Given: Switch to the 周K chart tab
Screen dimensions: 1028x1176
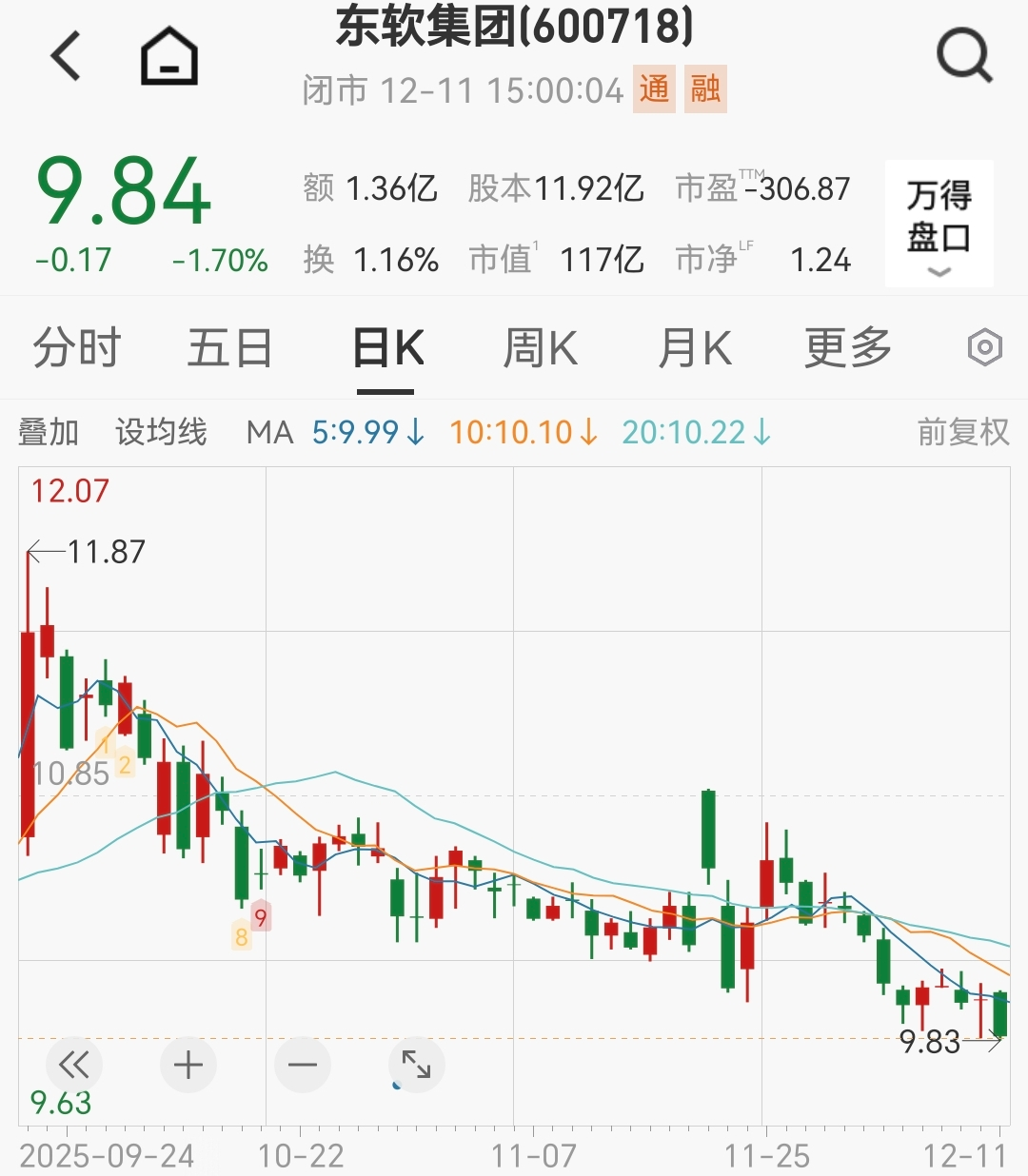Looking at the screenshot, I should point(540,347).
